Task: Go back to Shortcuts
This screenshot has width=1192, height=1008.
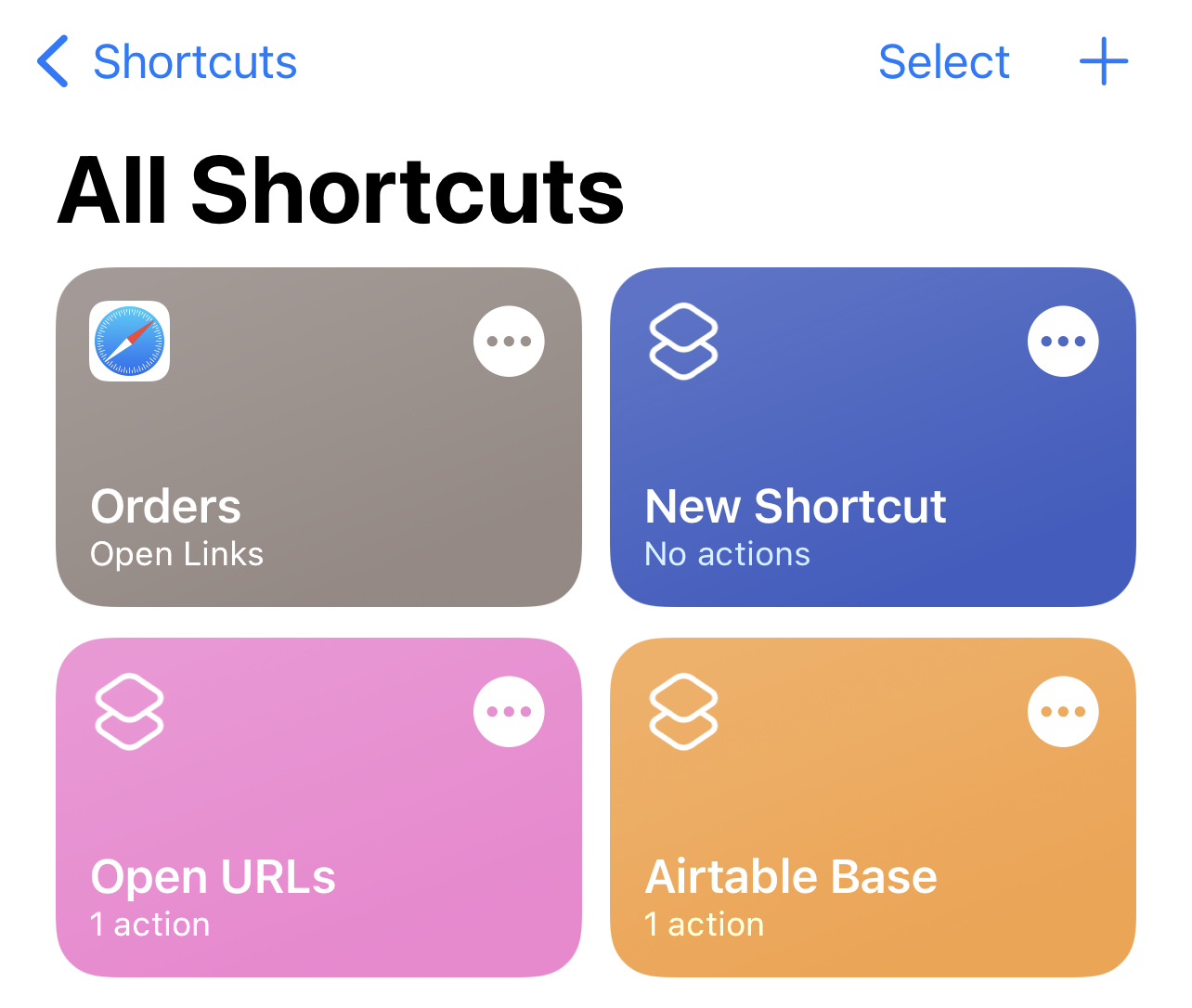Action: [167, 62]
